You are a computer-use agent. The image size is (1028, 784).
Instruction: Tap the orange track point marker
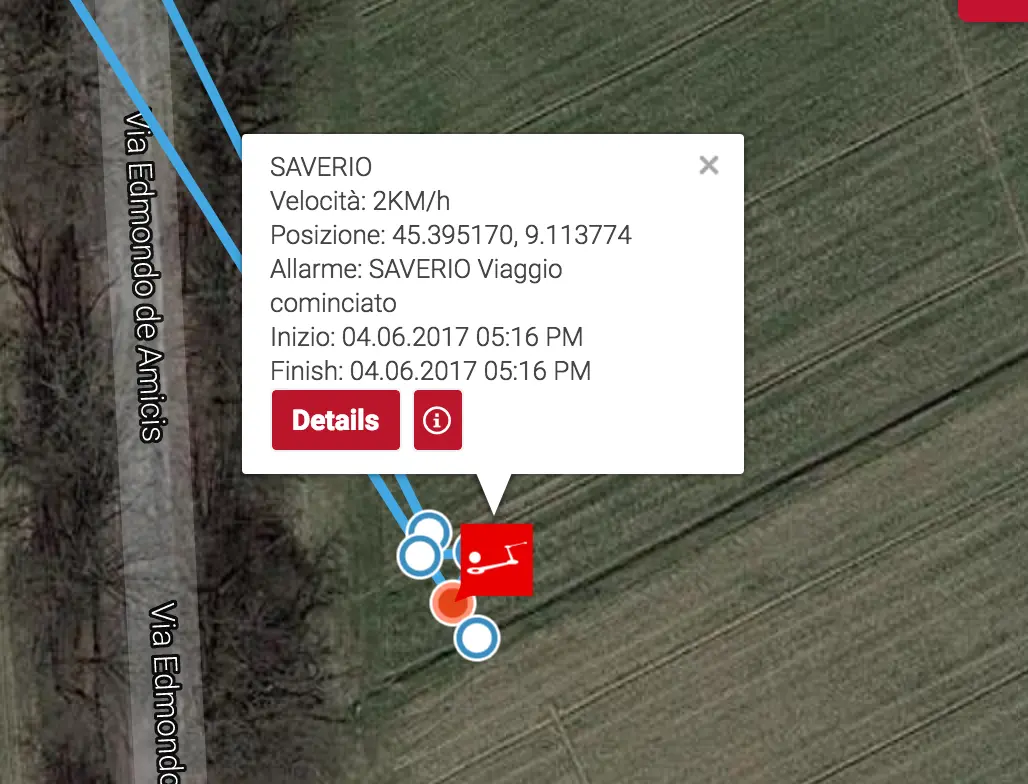coord(450,603)
